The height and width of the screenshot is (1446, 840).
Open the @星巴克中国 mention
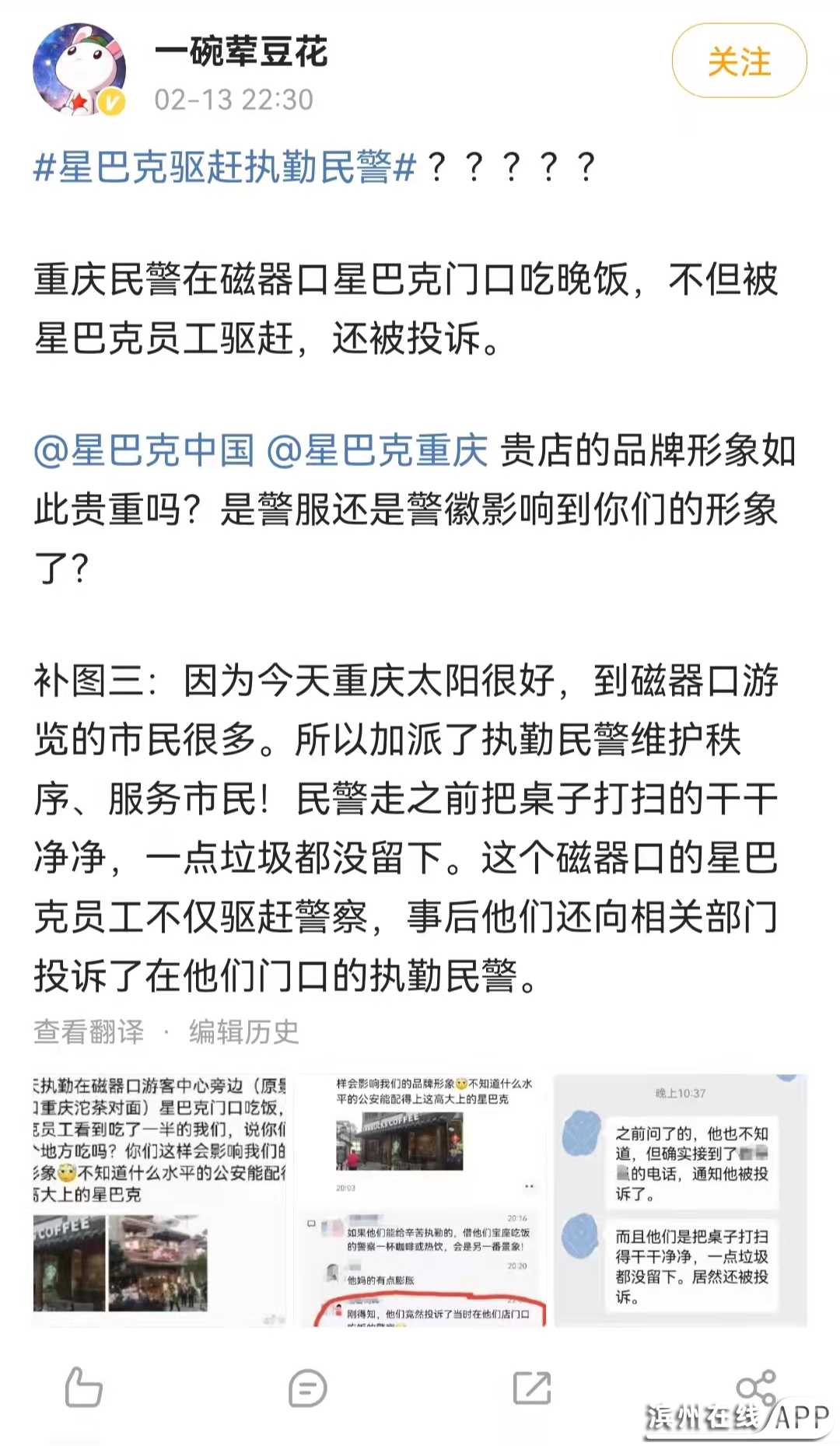click(x=144, y=451)
